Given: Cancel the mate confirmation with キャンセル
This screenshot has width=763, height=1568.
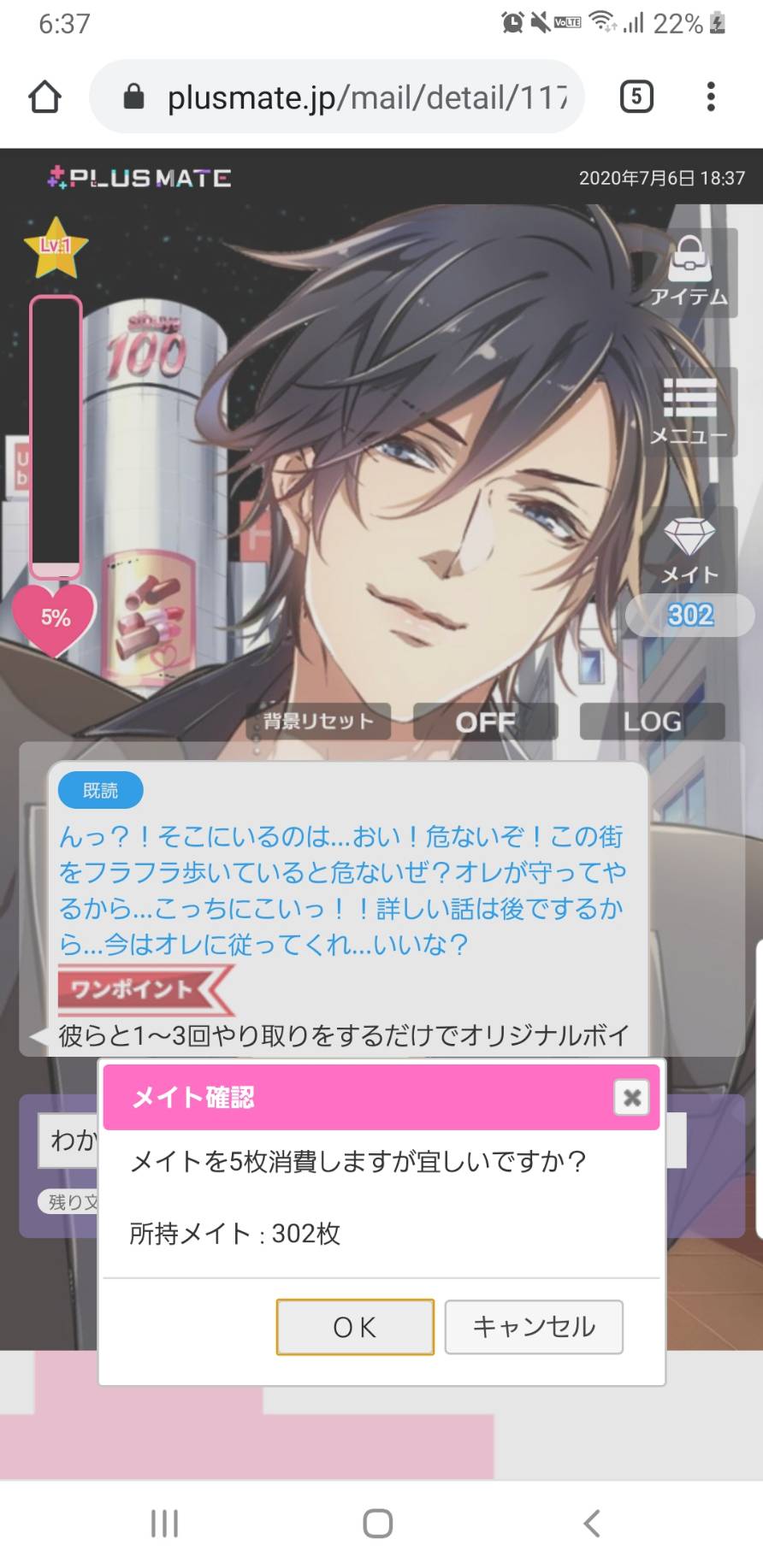Looking at the screenshot, I should (534, 1327).
